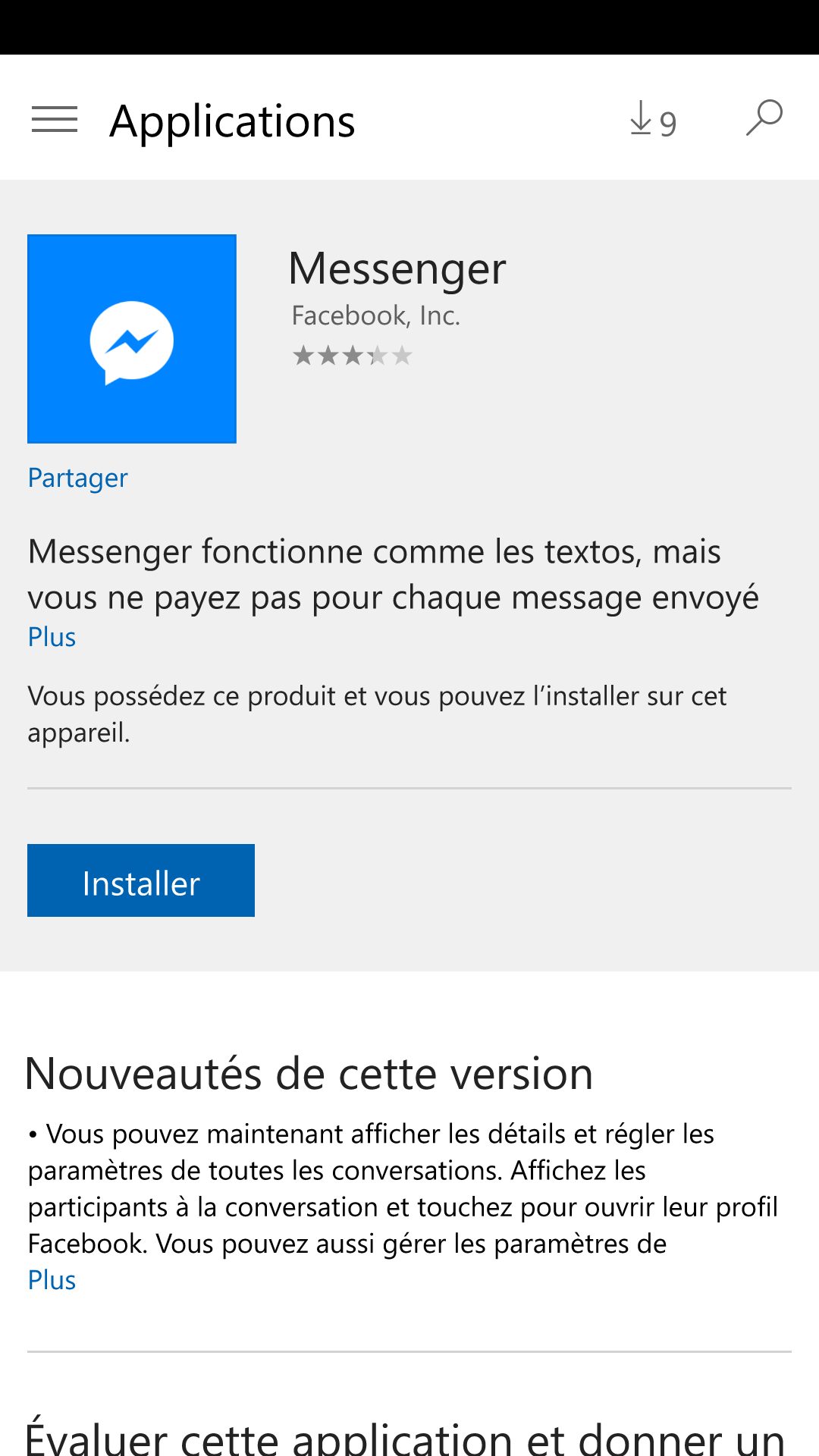
Task: Open the search magnifier
Action: point(764,118)
